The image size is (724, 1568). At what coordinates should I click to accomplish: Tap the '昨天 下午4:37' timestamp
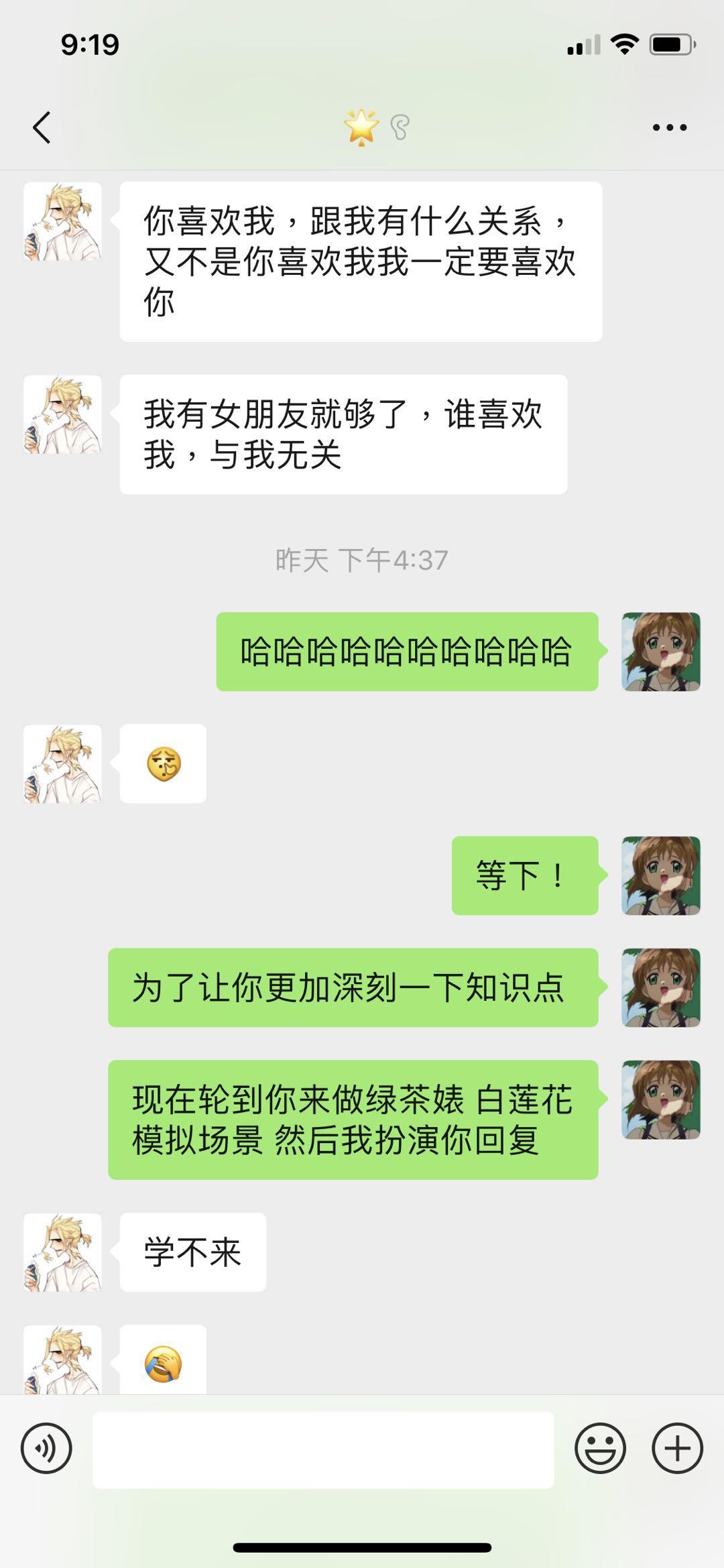(362, 558)
